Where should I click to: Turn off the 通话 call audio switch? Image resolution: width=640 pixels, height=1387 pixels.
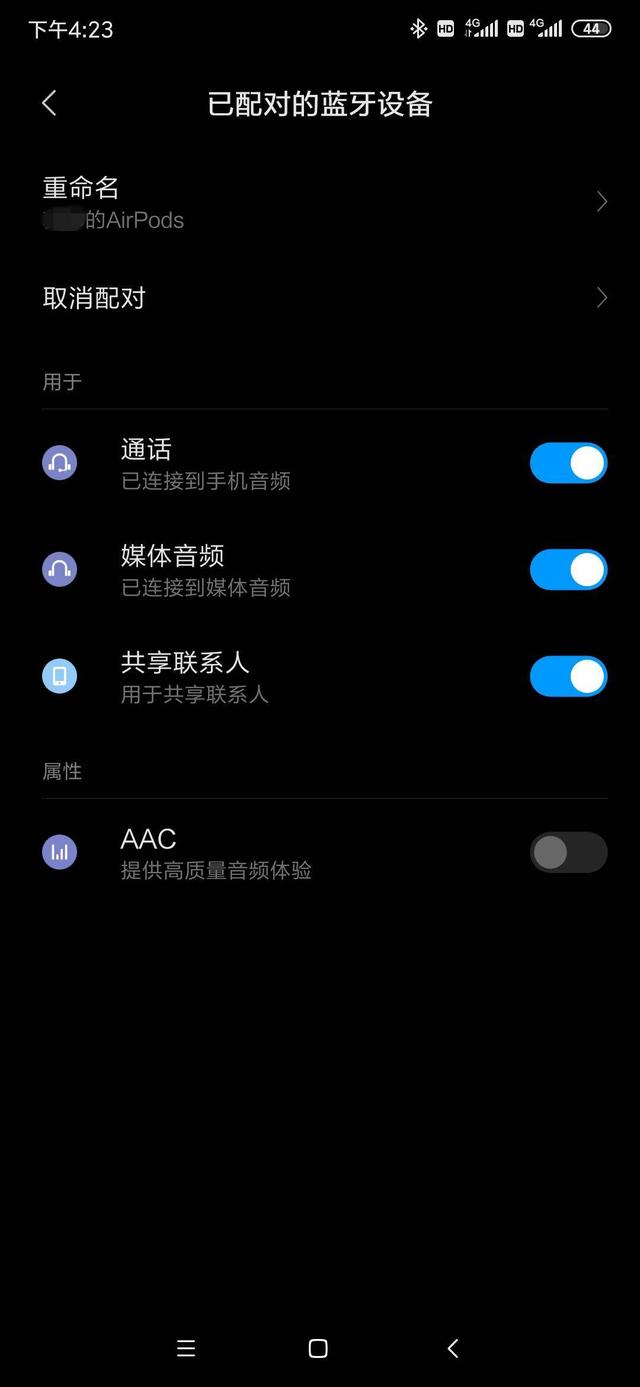(x=567, y=463)
